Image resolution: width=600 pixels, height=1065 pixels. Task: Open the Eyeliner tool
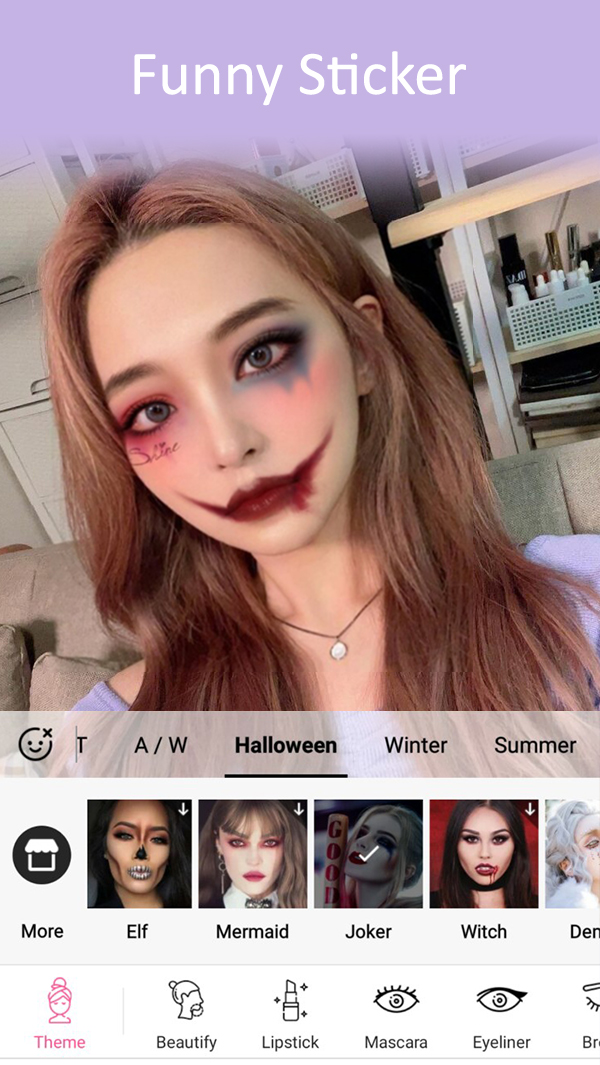coord(501,1013)
